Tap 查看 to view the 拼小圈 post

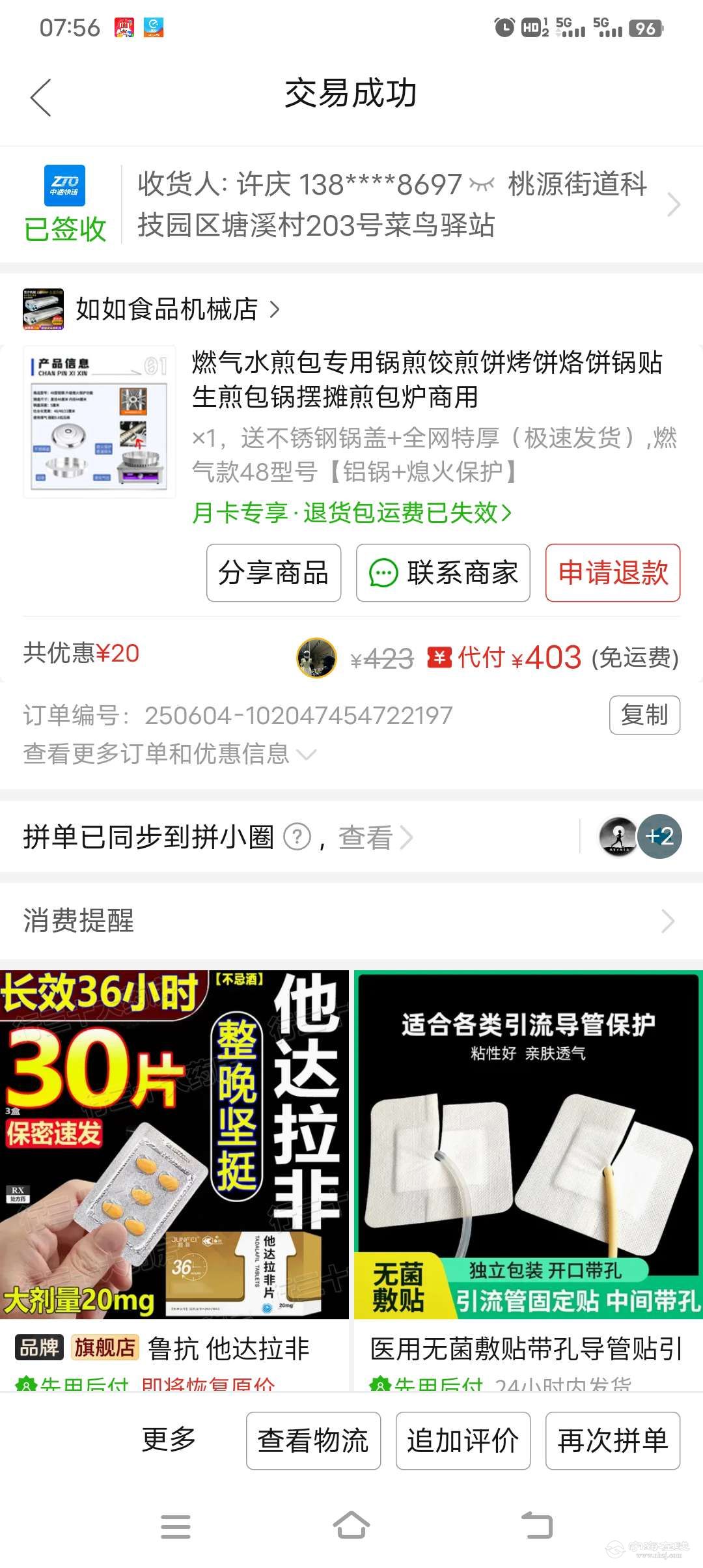374,837
